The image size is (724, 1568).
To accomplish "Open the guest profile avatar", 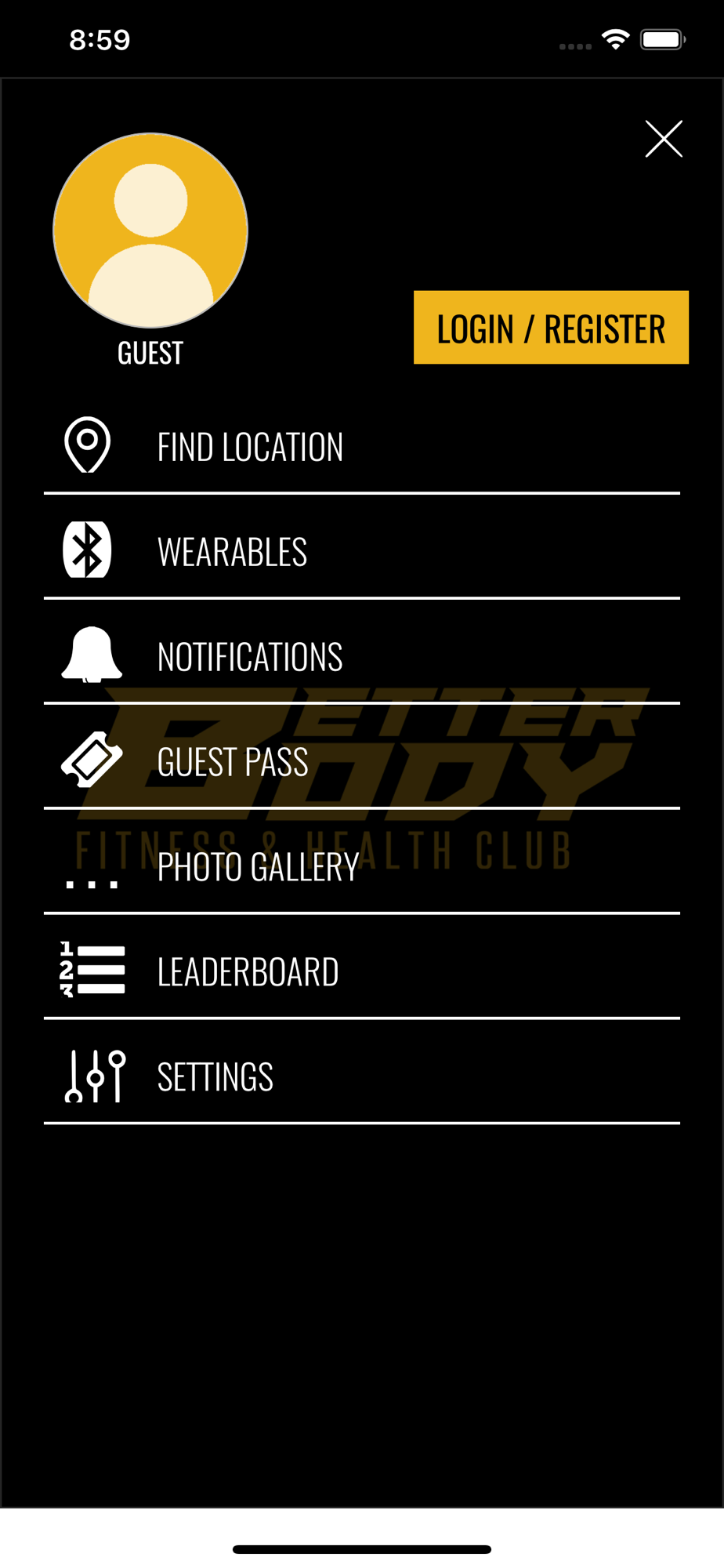I will (x=150, y=230).
